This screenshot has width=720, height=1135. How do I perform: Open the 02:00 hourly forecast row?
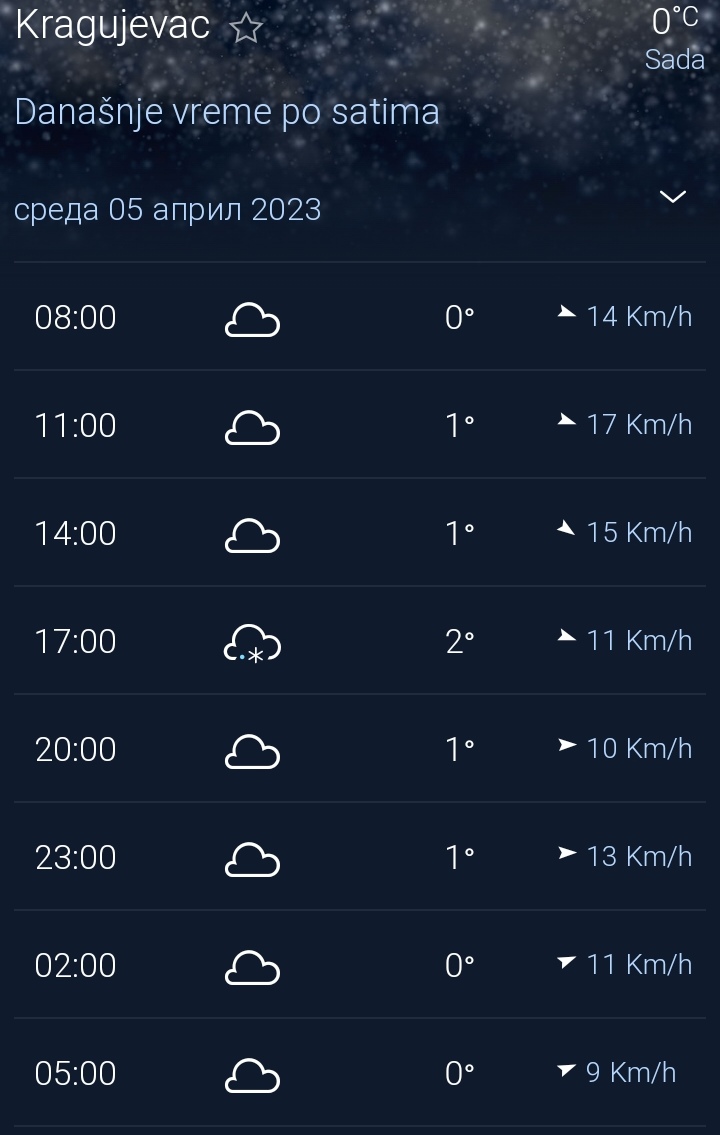coord(360,966)
